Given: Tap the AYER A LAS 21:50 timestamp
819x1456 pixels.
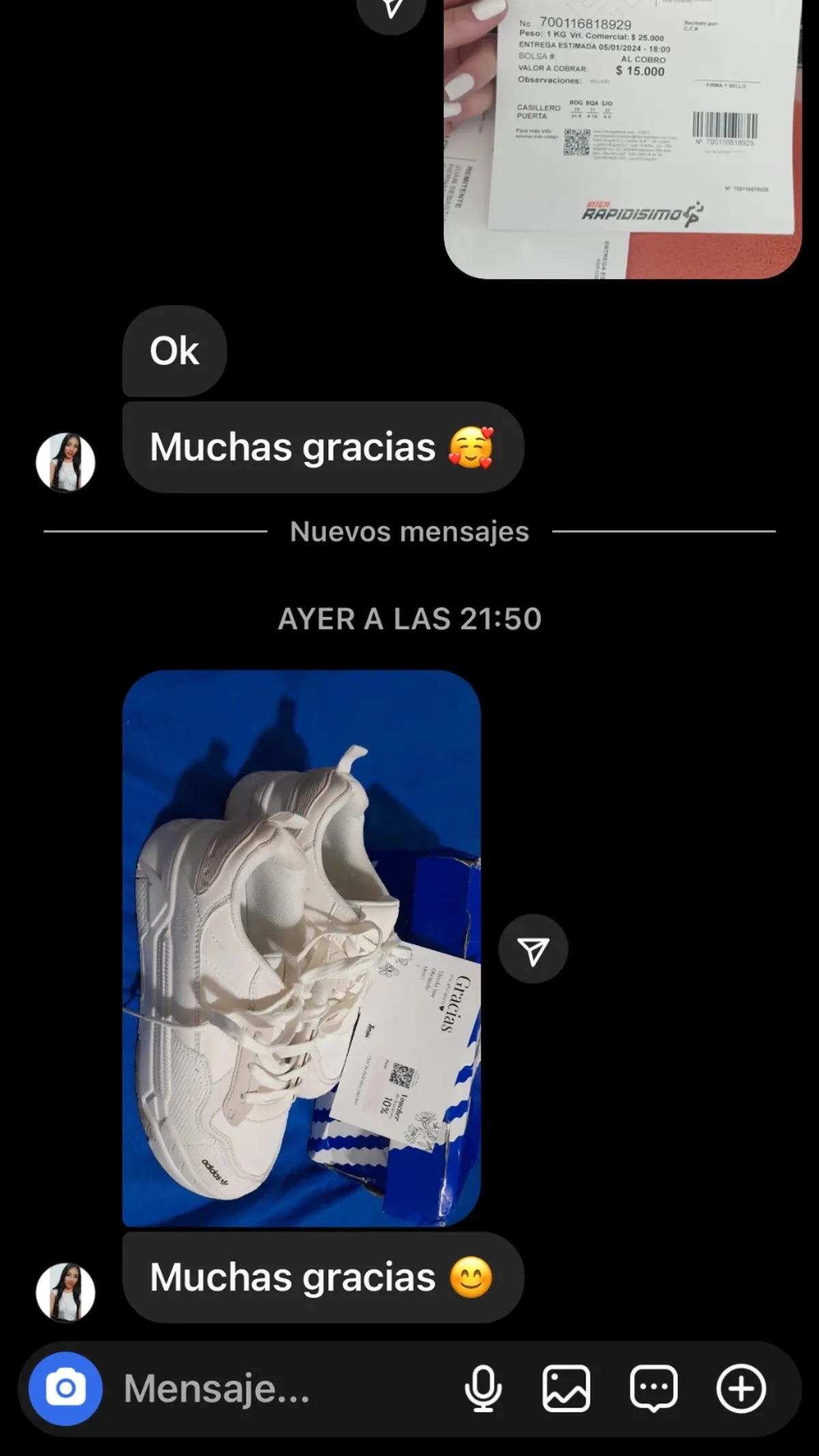Looking at the screenshot, I should click(407, 620).
